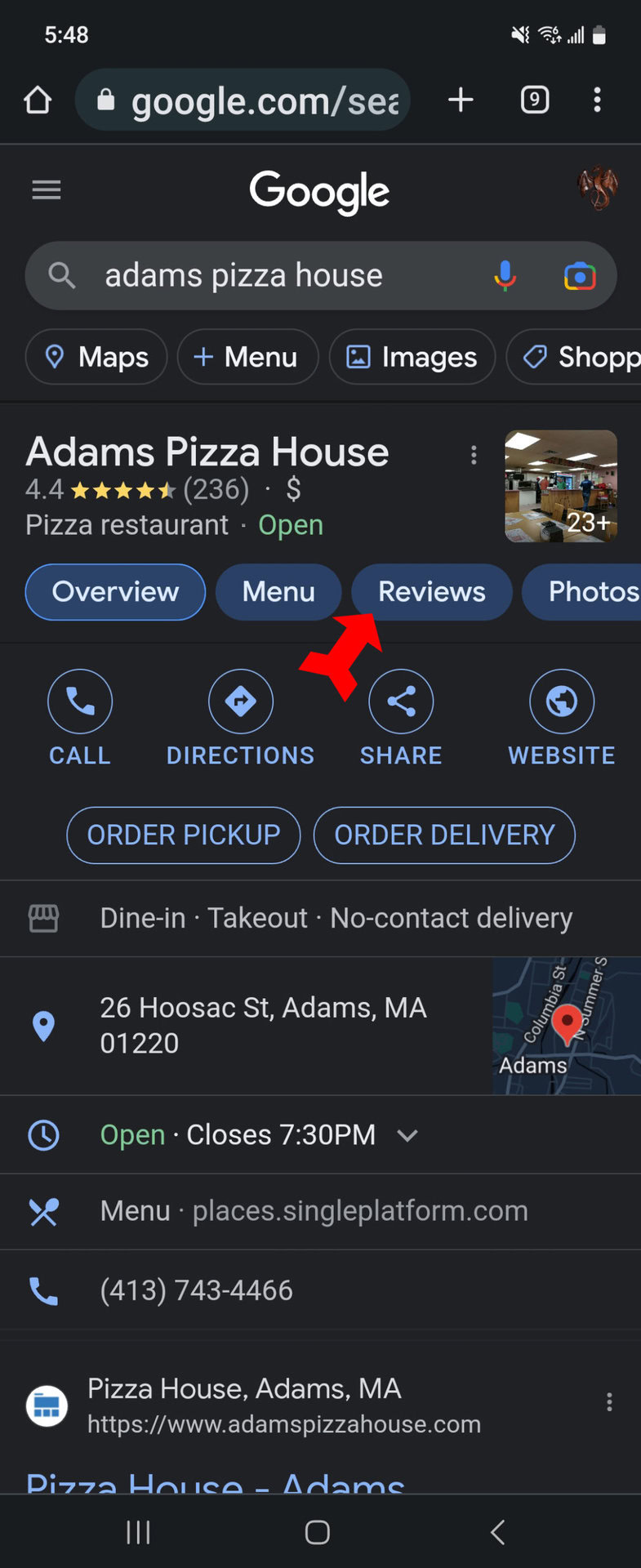The height and width of the screenshot is (1568, 641).
Task: Open a new browser tab
Action: pyautogui.click(x=461, y=100)
